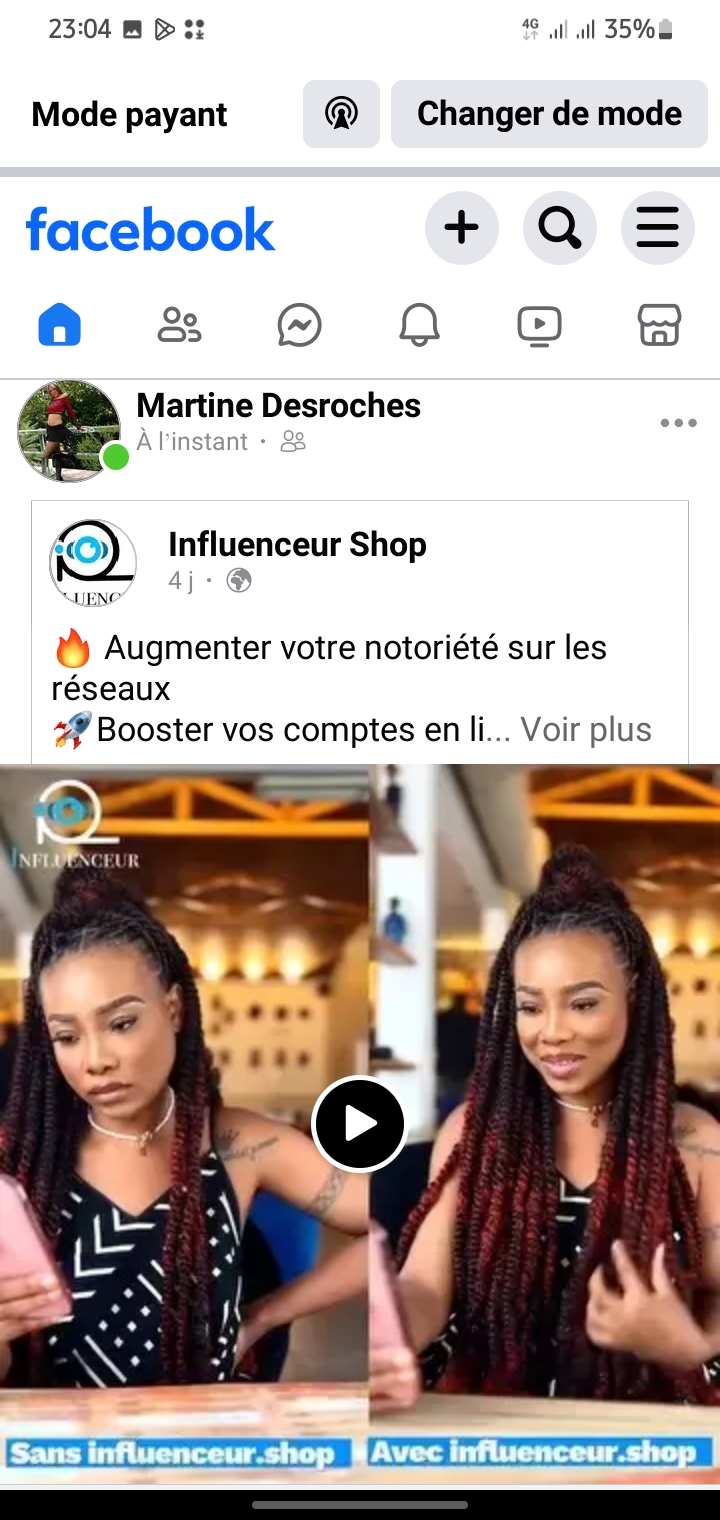Tap the Changer de mode button
Screen dimensions: 720x1520
pyautogui.click(x=549, y=114)
